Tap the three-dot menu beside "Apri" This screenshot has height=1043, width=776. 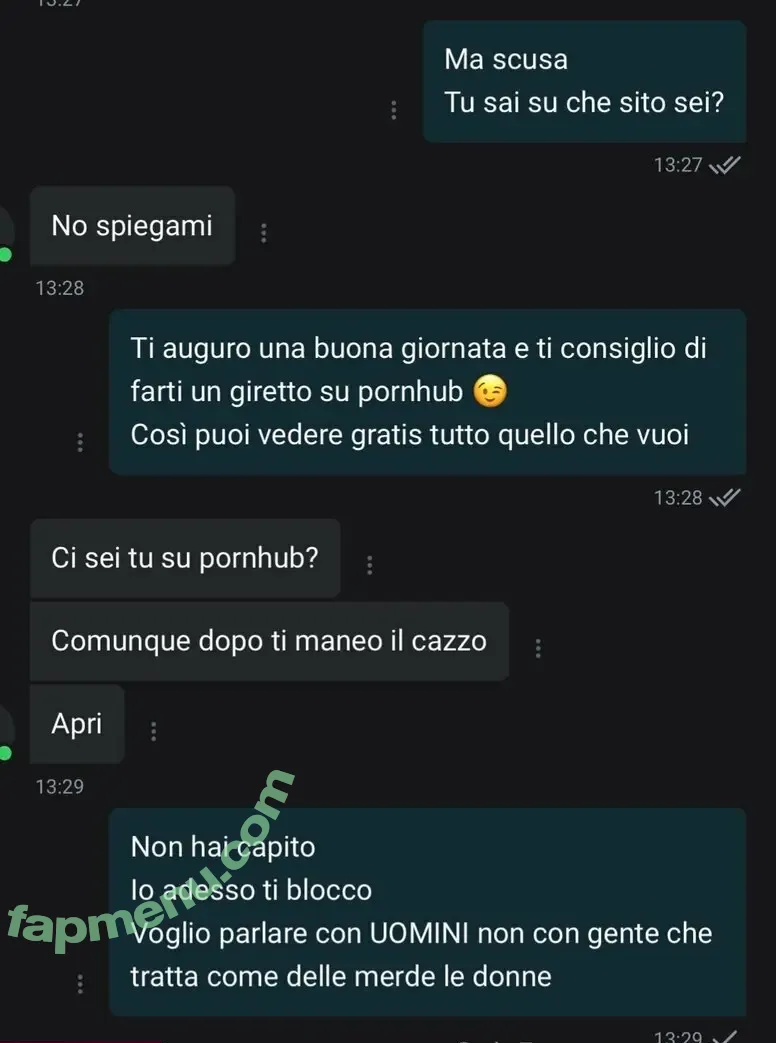coord(153,732)
